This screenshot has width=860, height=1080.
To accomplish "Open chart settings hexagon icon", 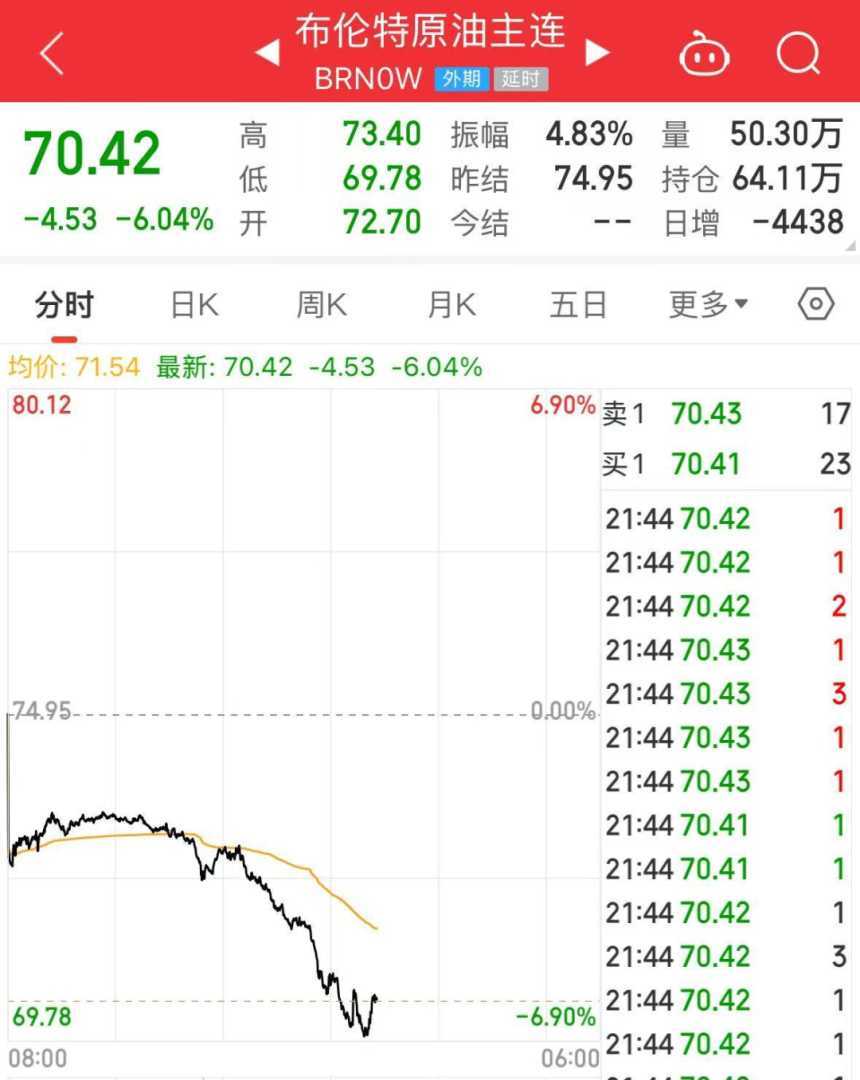I will pos(816,304).
